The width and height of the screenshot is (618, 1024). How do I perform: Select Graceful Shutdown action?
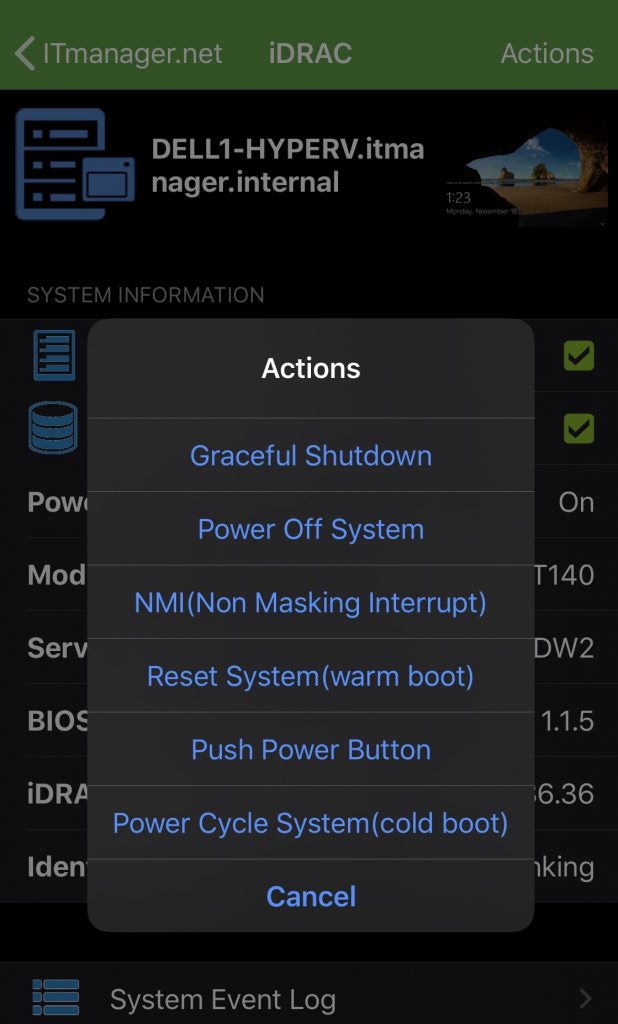[x=311, y=455]
